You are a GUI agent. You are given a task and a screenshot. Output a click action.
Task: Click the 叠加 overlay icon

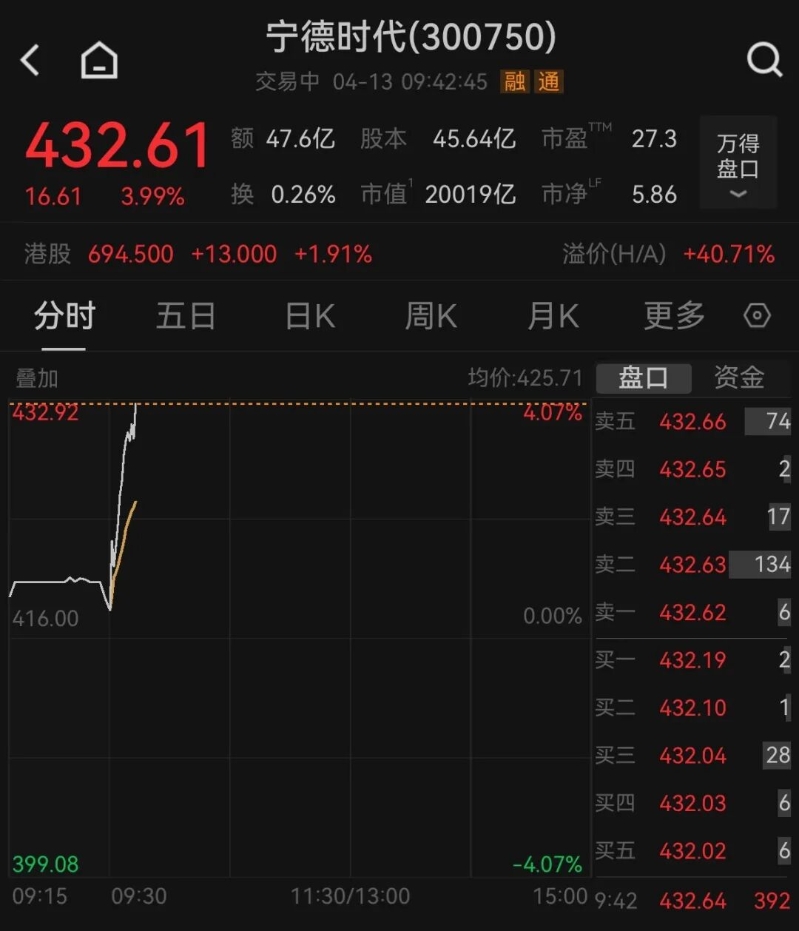(x=37, y=378)
